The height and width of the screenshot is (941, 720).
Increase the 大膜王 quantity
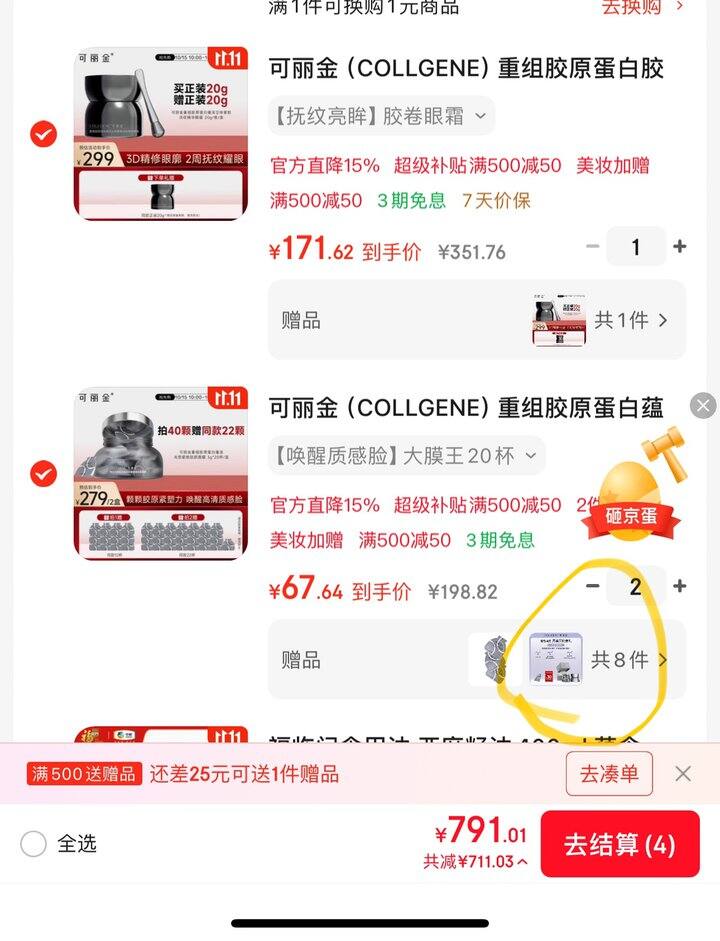pos(680,586)
